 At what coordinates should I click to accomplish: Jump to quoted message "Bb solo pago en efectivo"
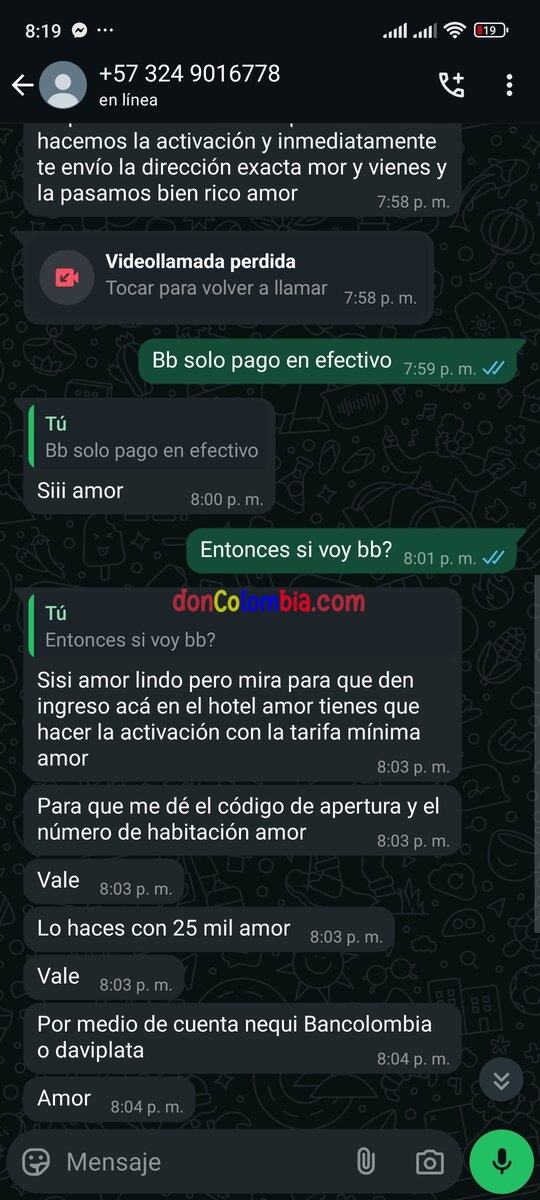[150, 437]
